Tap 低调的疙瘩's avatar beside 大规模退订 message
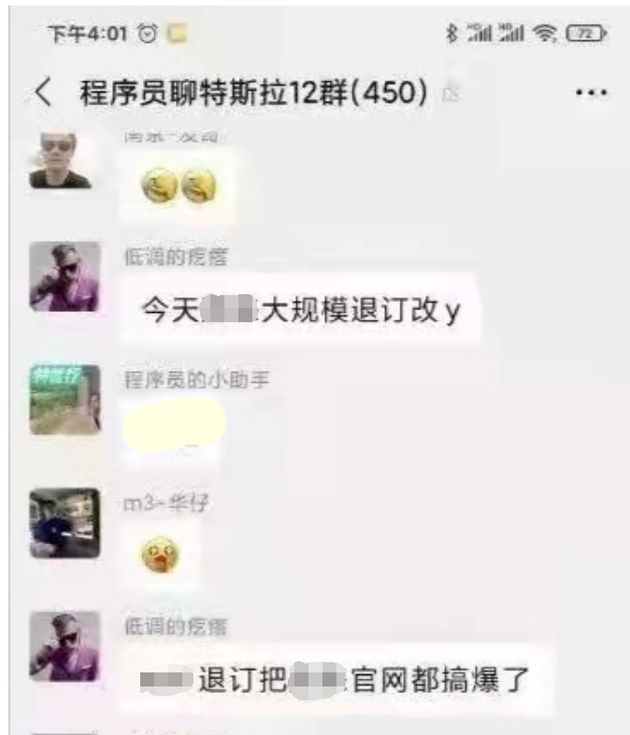 tap(65, 277)
